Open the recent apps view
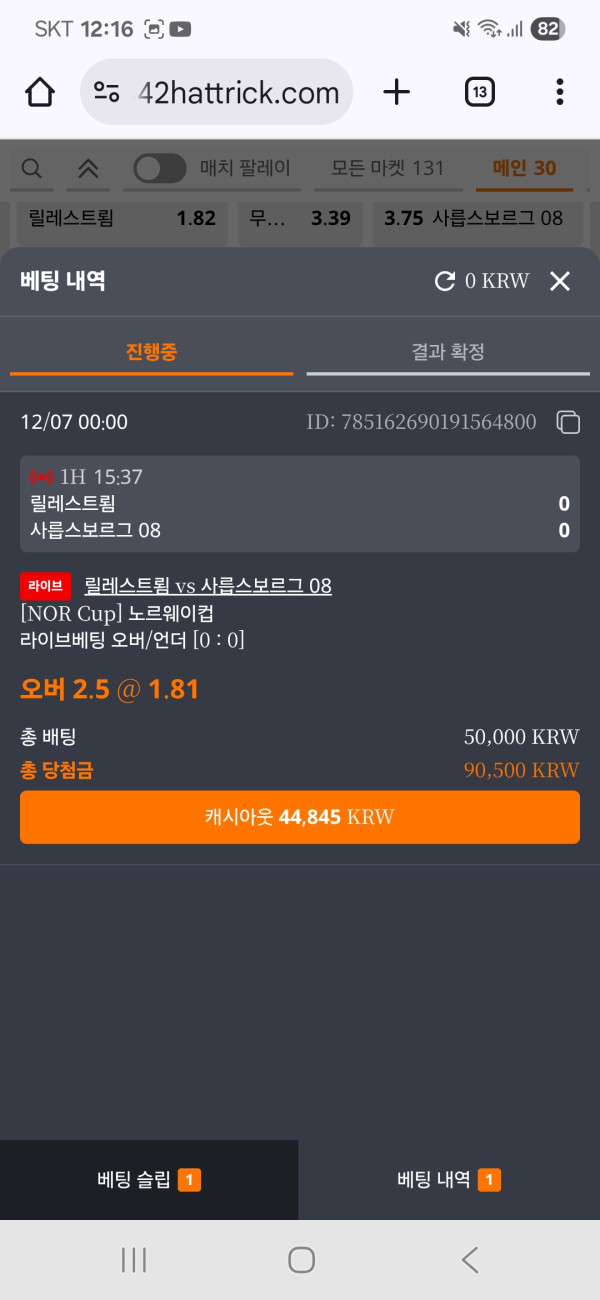Viewport: 600px width, 1300px height. pyautogui.click(x=134, y=1260)
